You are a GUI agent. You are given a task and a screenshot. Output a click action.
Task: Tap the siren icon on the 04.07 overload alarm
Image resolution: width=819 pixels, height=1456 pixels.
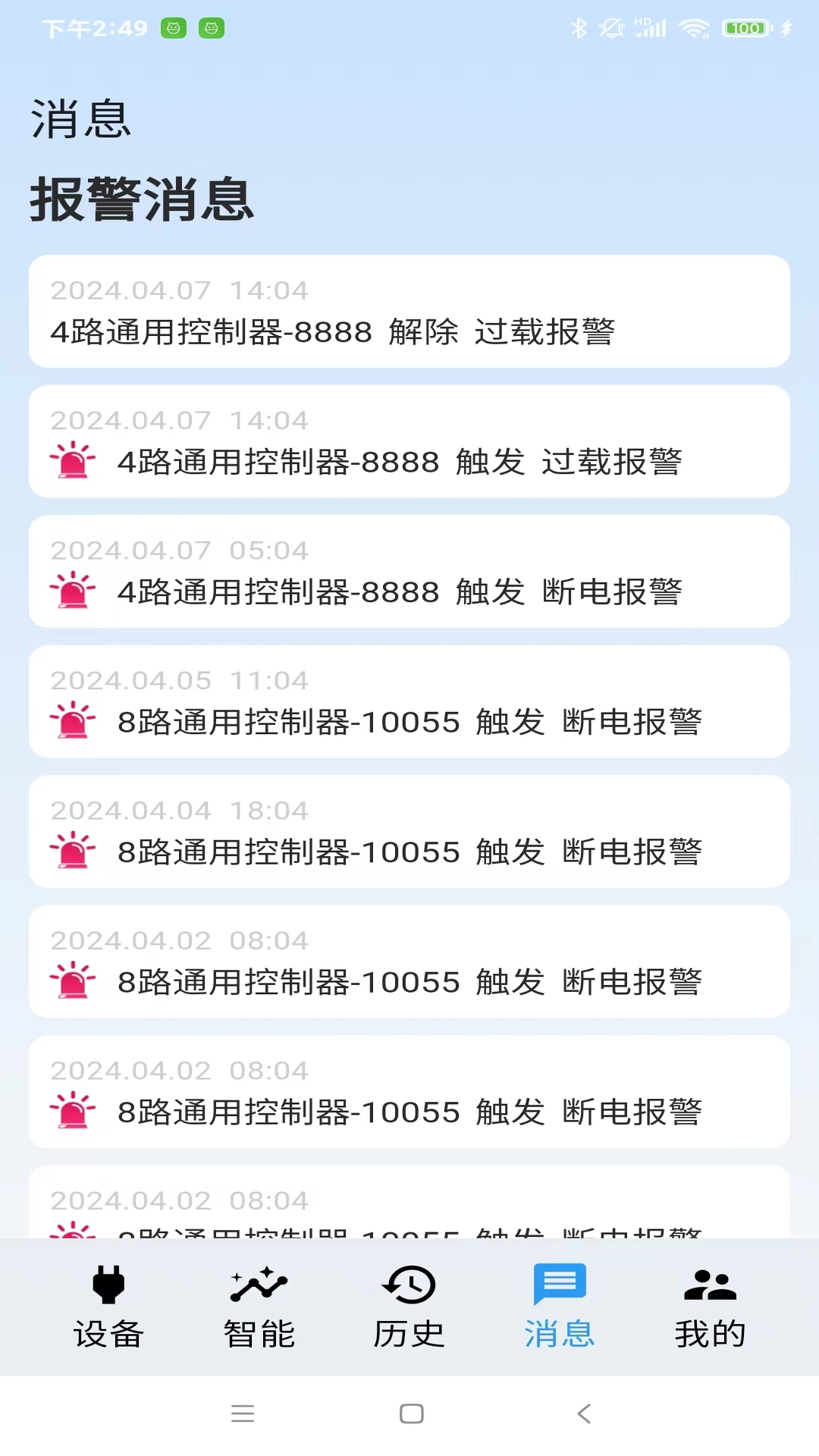73,461
